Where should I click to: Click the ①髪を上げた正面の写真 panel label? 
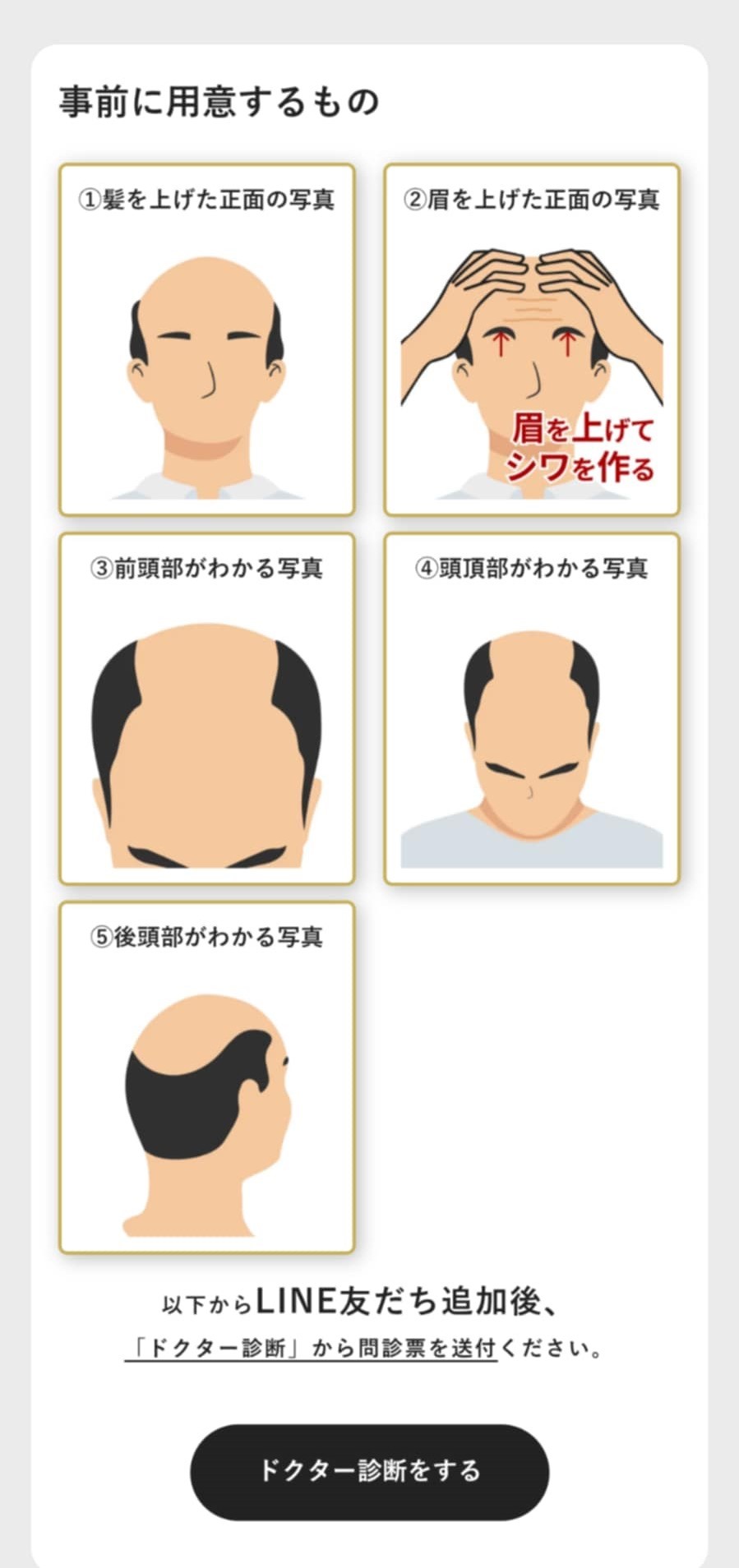click(208, 198)
